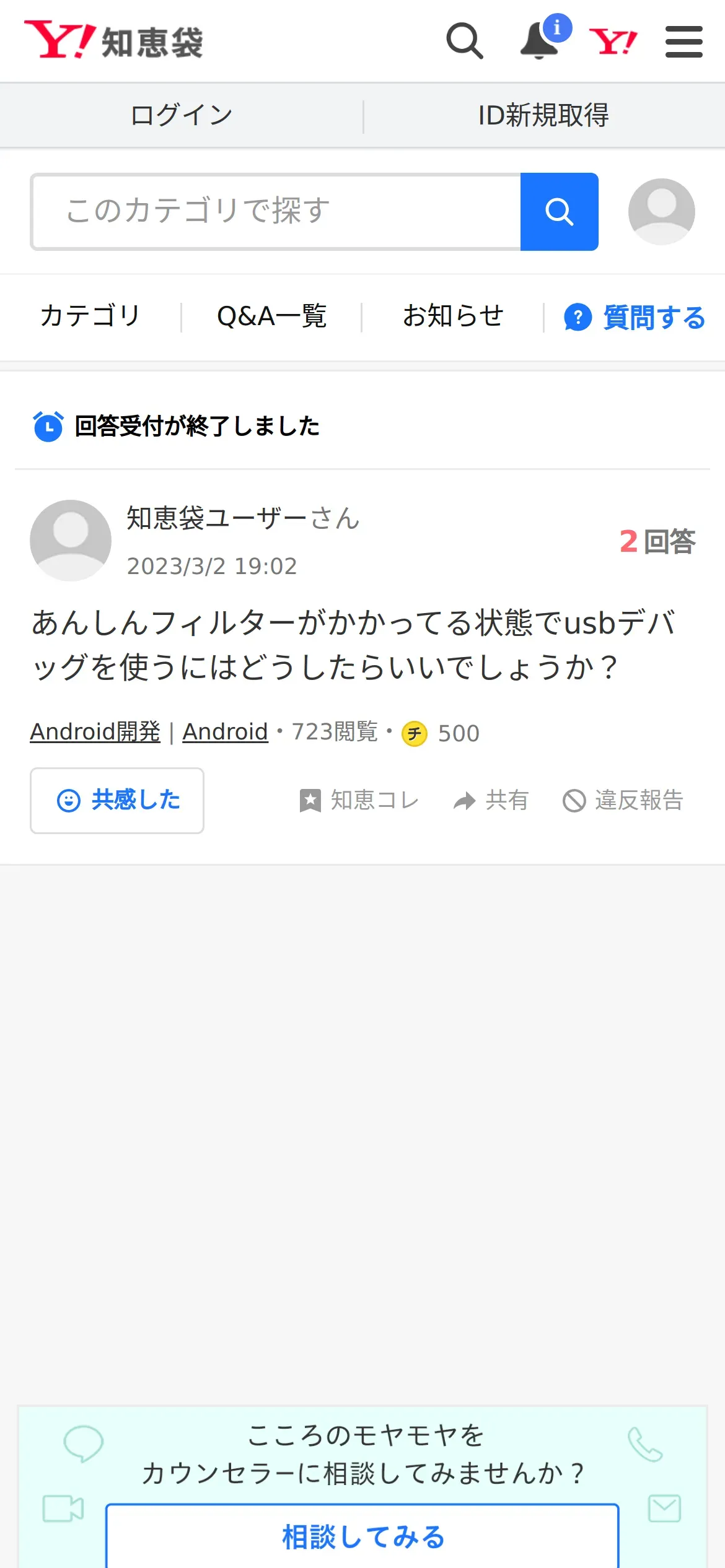Image resolution: width=725 pixels, height=1568 pixels.
Task: Open the profile avatar beside the search box
Action: click(661, 212)
